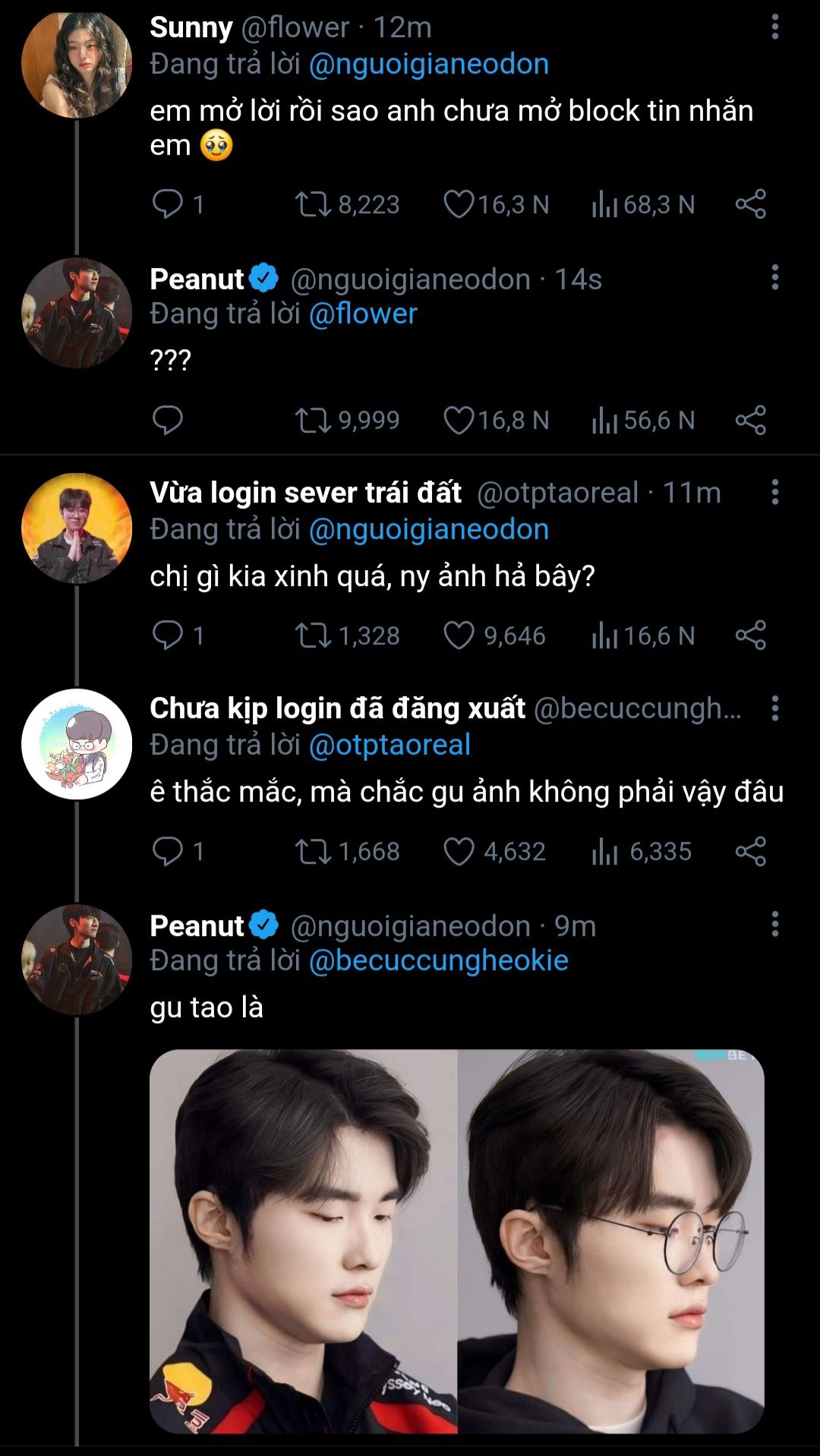Open the photo in Peanut's "gu tao là" tweet
820x1456 pixels.
(x=456, y=1241)
